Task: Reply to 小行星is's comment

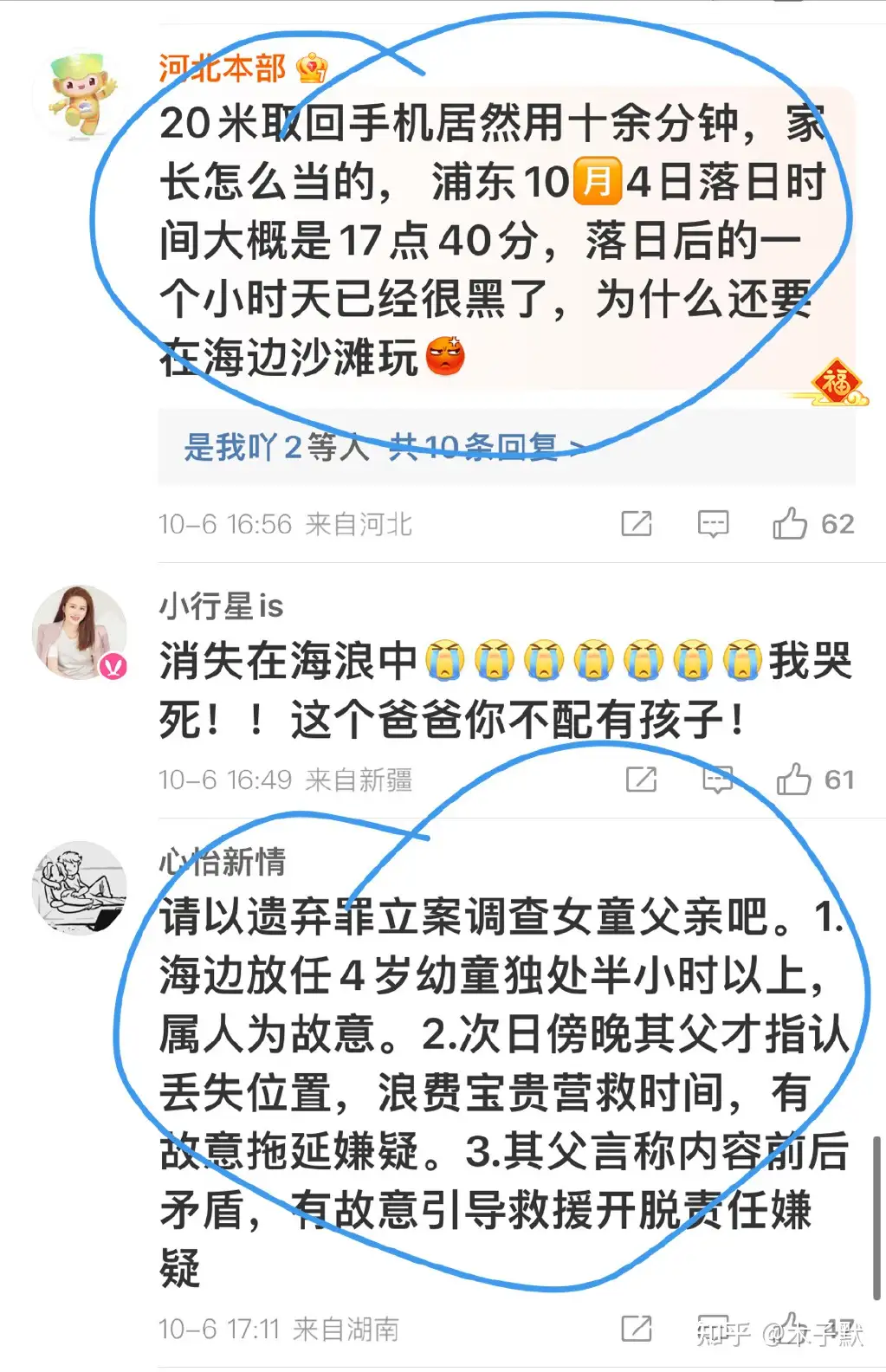Action: tap(717, 780)
